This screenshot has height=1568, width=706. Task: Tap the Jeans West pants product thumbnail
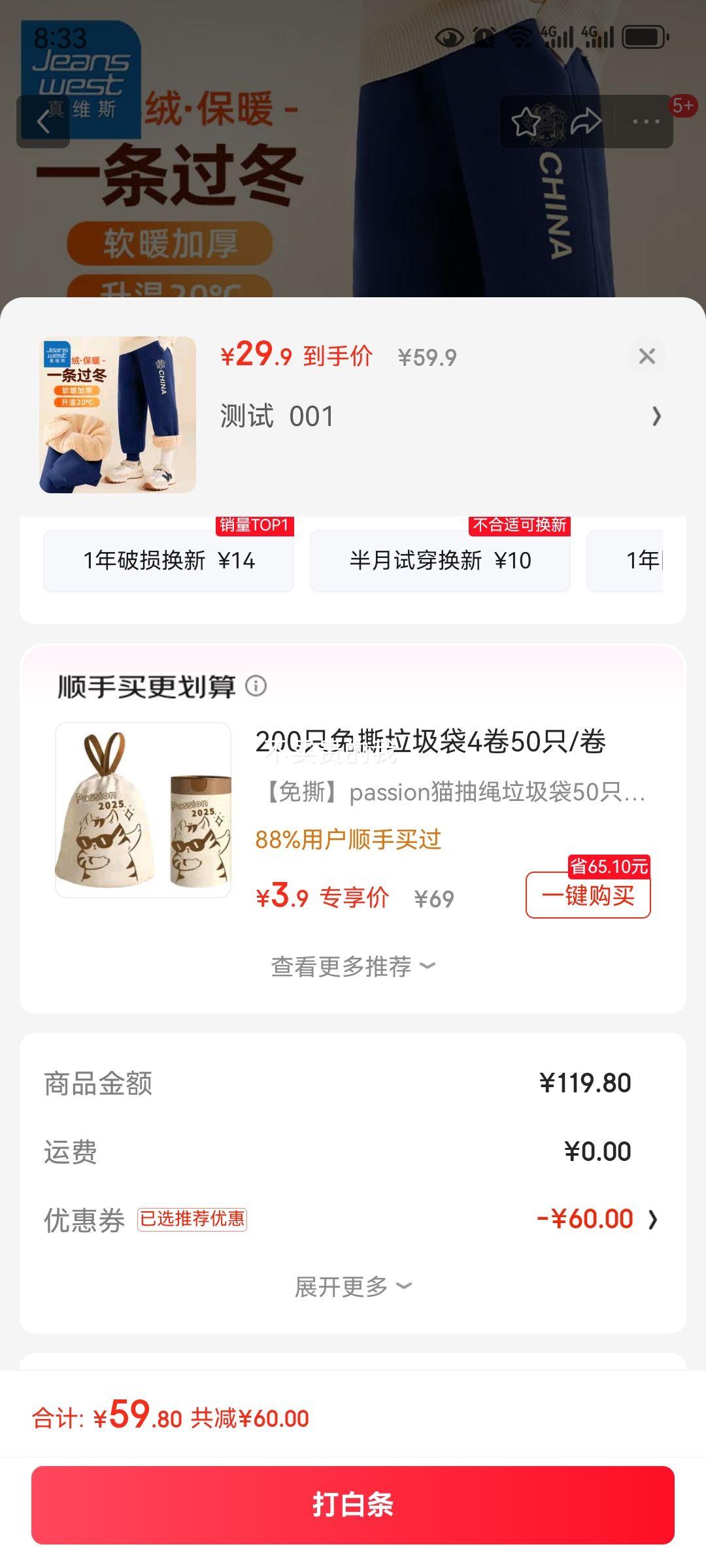click(x=118, y=416)
